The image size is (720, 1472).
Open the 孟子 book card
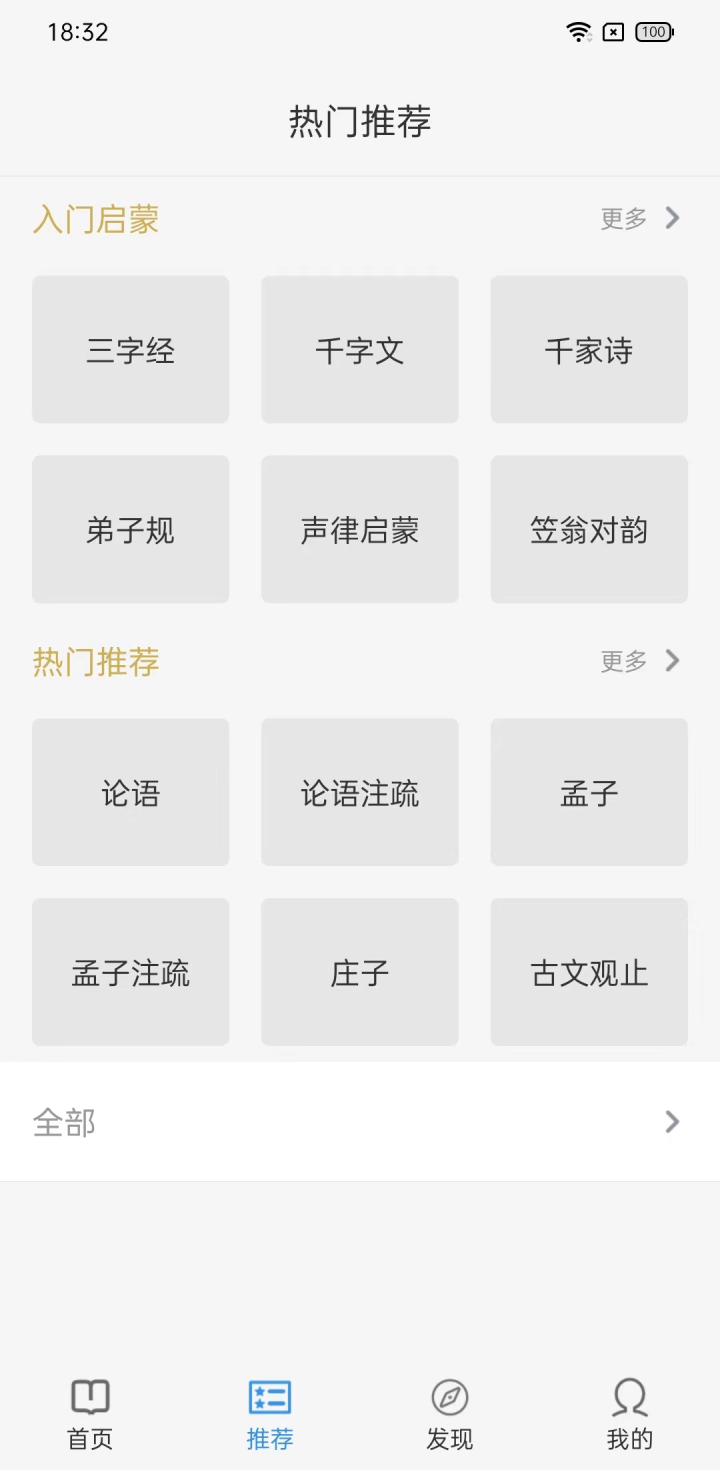coord(588,792)
